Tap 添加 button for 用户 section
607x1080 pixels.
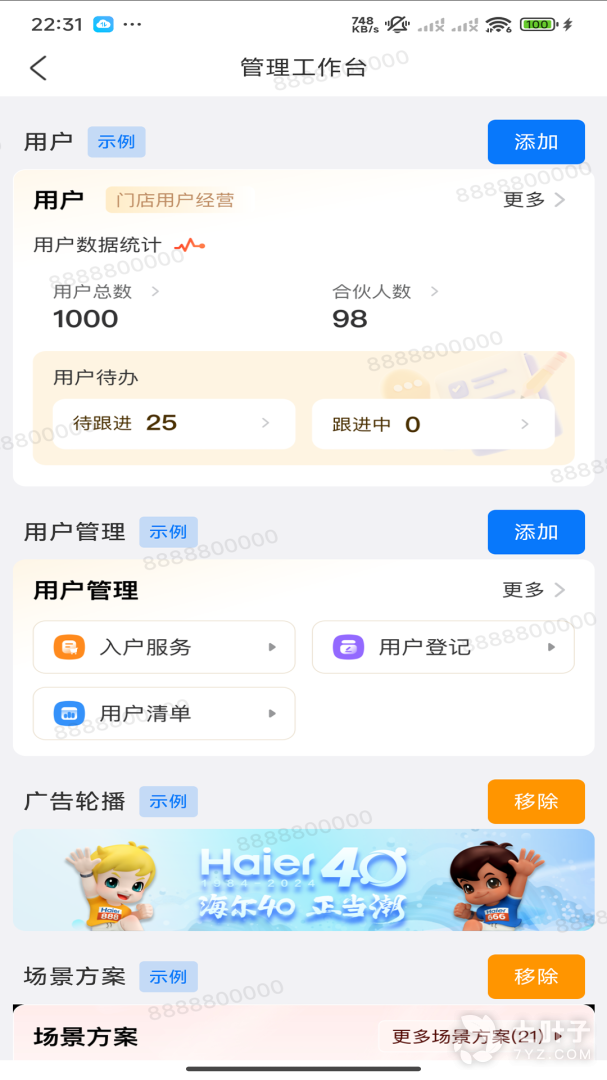click(536, 142)
